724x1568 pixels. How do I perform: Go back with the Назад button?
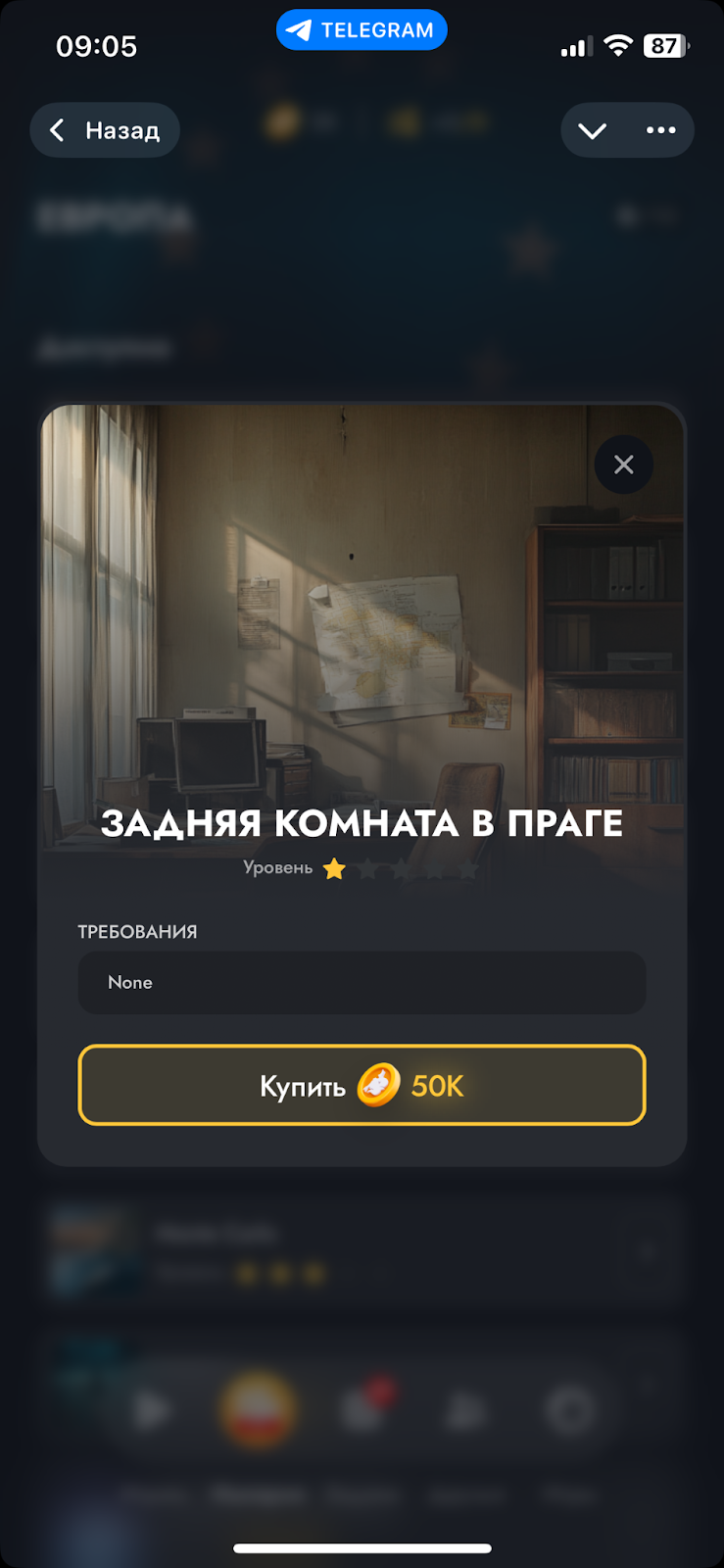click(x=105, y=130)
